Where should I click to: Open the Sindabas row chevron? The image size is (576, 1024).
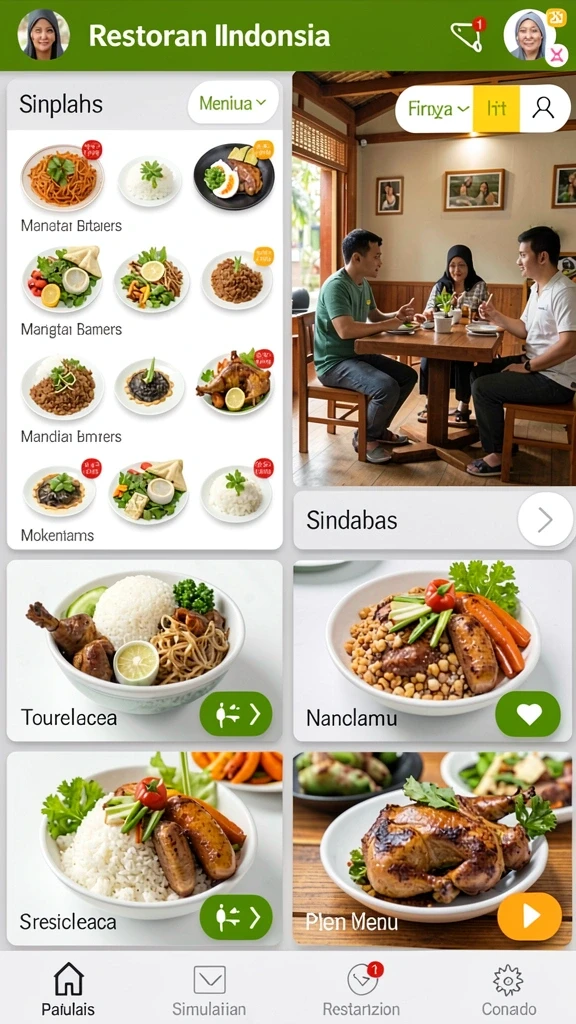[x=545, y=520]
